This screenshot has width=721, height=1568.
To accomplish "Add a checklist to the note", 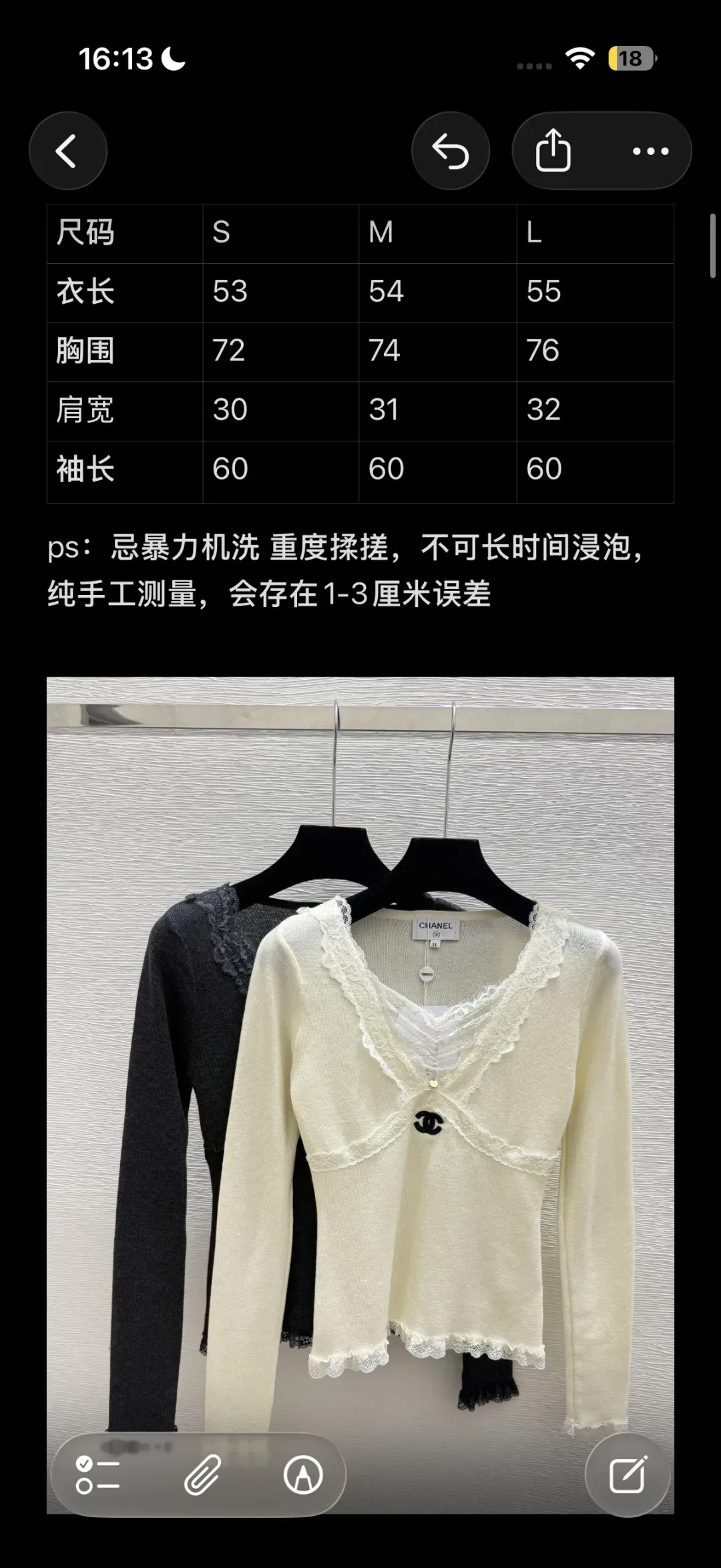I will tap(97, 1475).
